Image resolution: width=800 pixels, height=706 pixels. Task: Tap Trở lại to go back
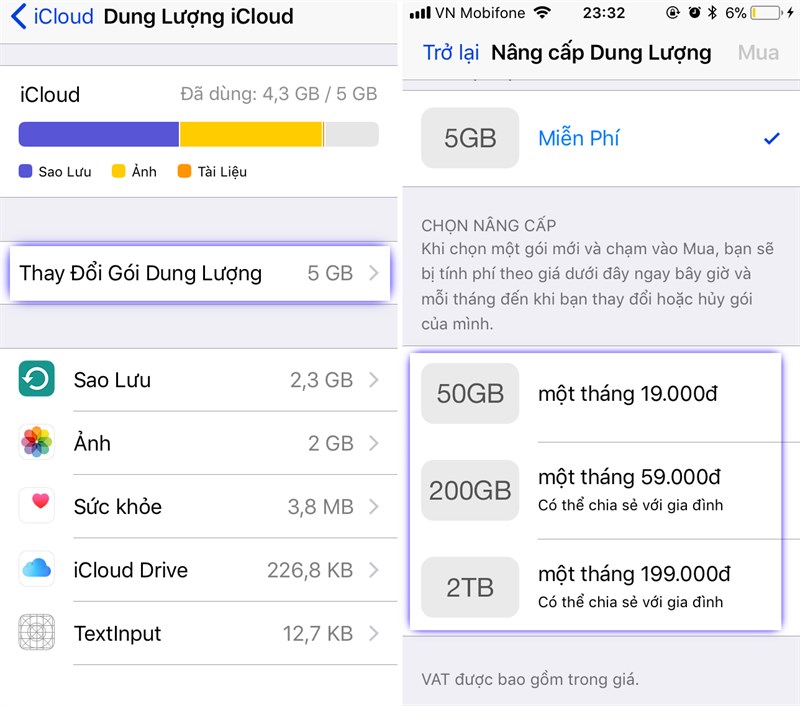[x=450, y=53]
